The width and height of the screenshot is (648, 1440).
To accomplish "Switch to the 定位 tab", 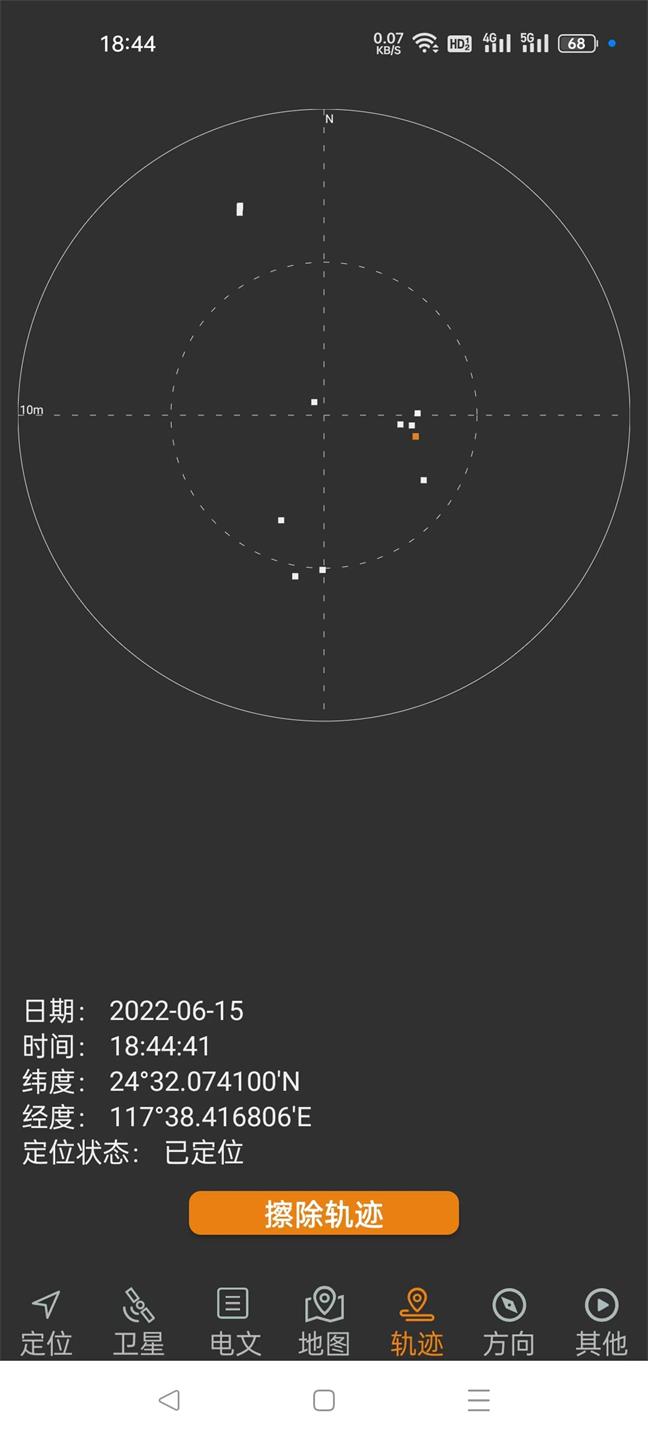I will (46, 1322).
